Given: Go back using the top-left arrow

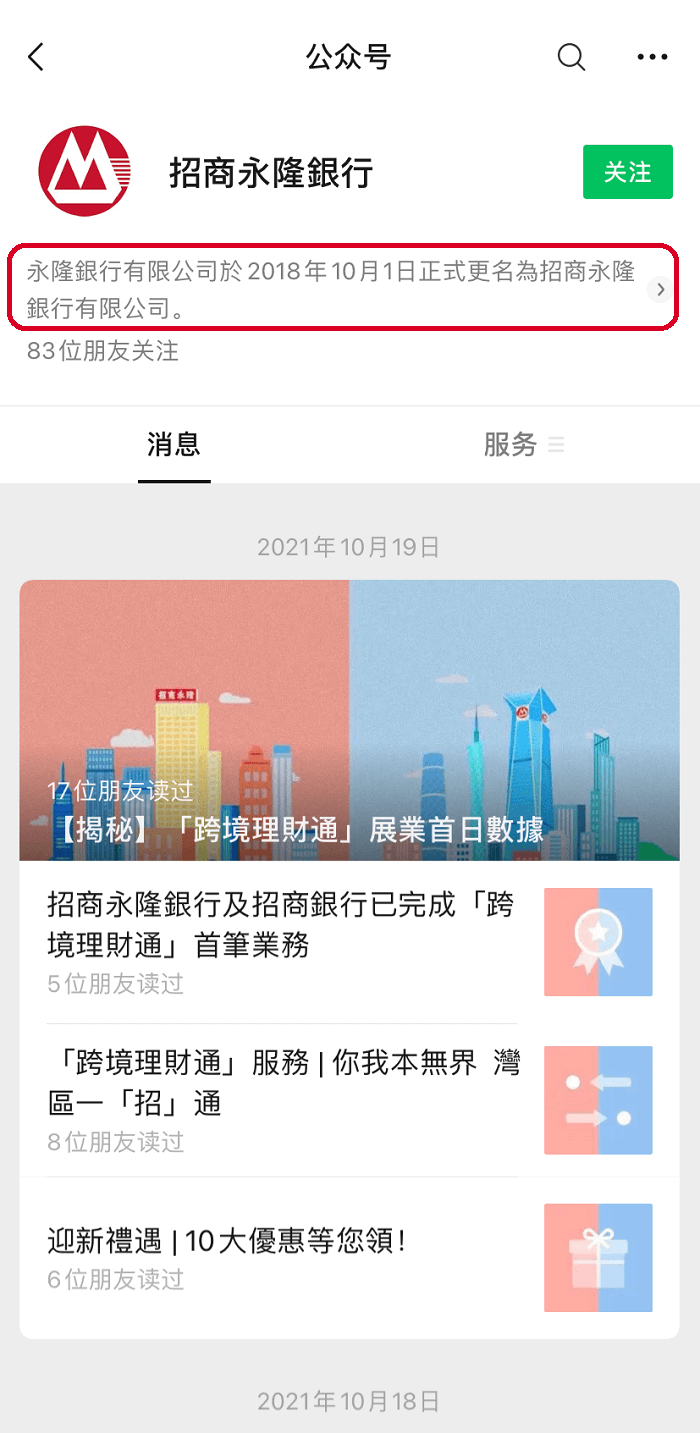Looking at the screenshot, I should (36, 57).
